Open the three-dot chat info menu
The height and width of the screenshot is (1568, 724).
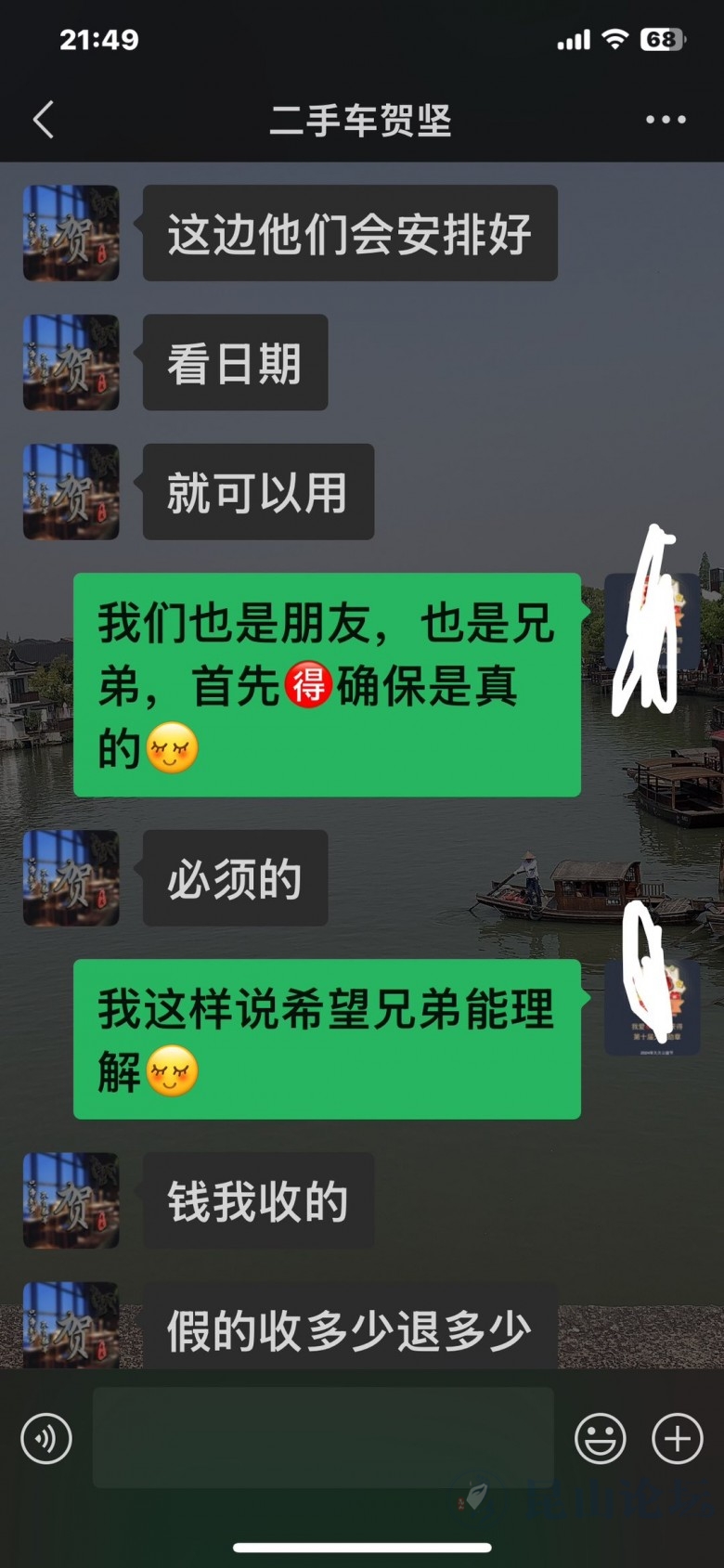point(666,120)
